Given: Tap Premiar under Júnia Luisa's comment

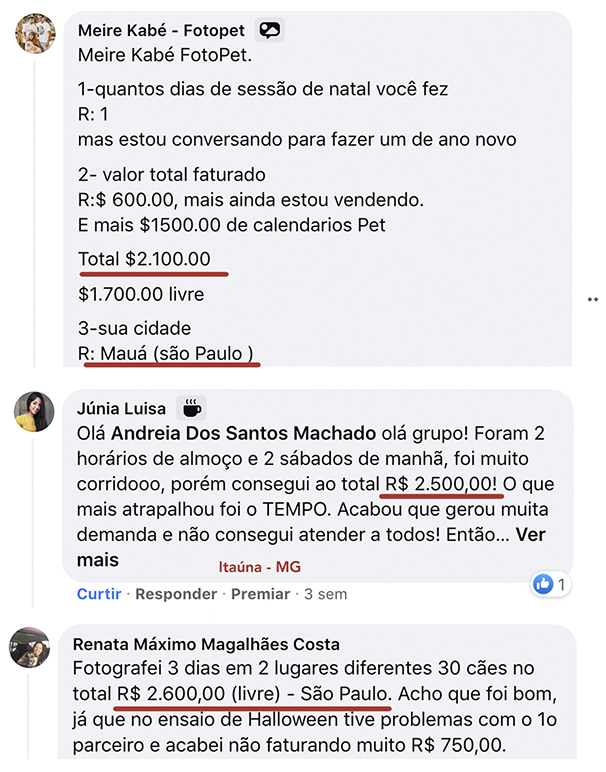Looking at the screenshot, I should [260, 594].
